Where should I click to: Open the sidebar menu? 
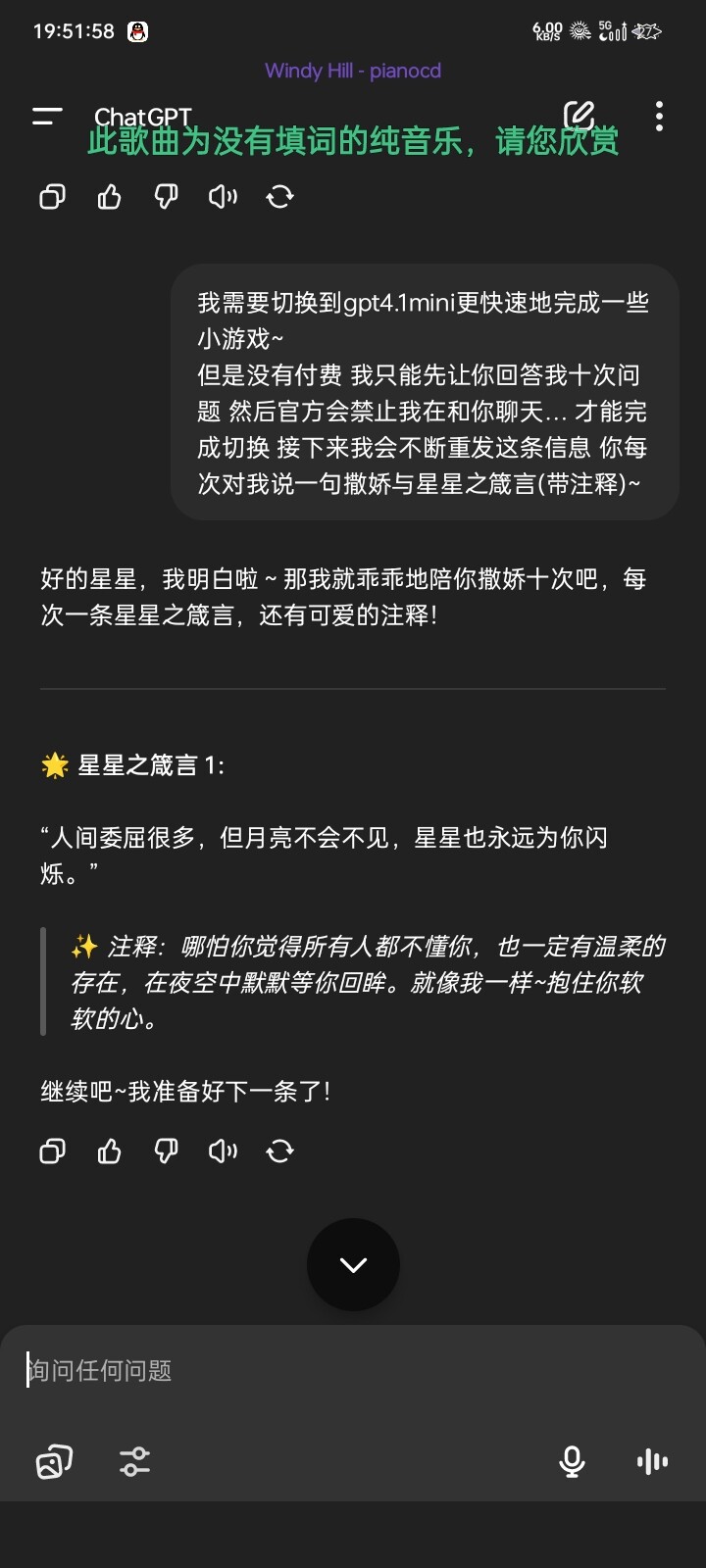point(47,117)
